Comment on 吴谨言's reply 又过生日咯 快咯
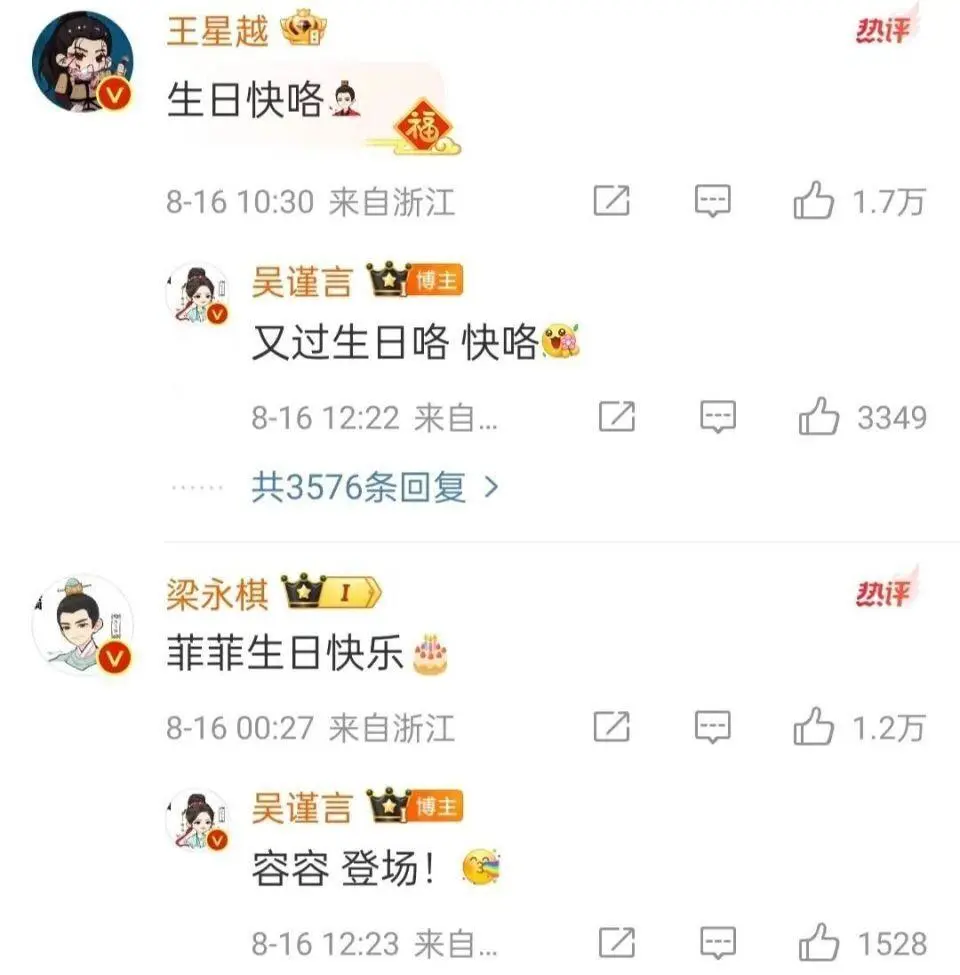This screenshot has height=975, width=960. click(717, 417)
